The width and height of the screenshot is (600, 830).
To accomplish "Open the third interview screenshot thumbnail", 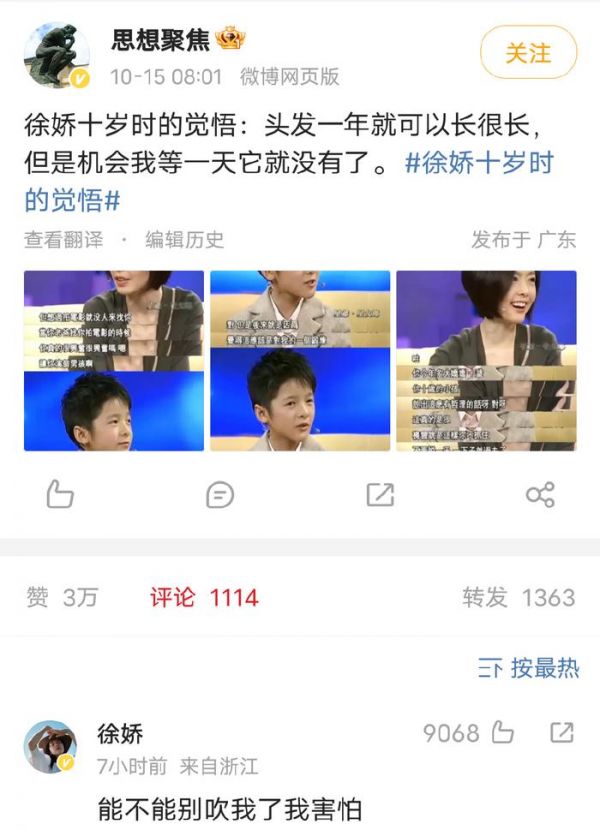I will click(486, 360).
